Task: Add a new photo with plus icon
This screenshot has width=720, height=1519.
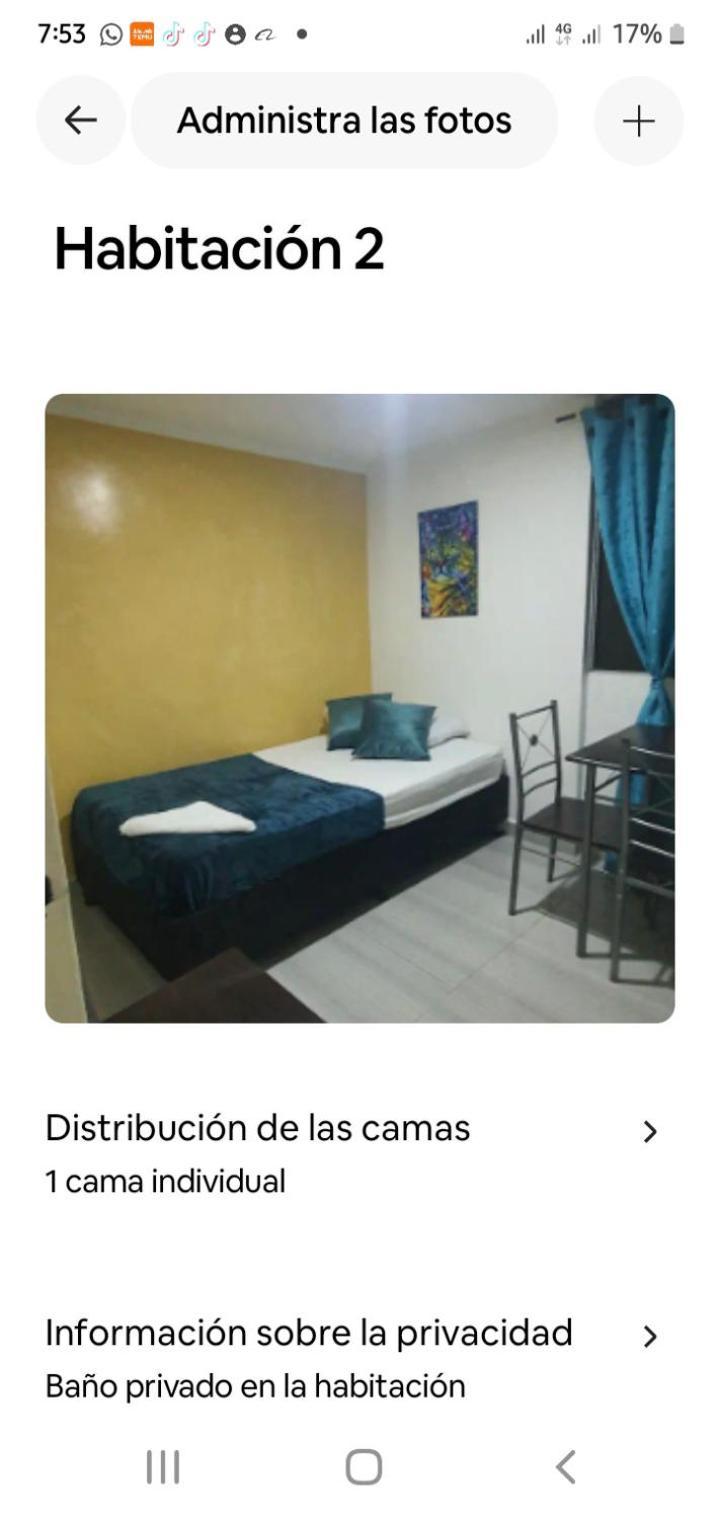Action: click(638, 121)
